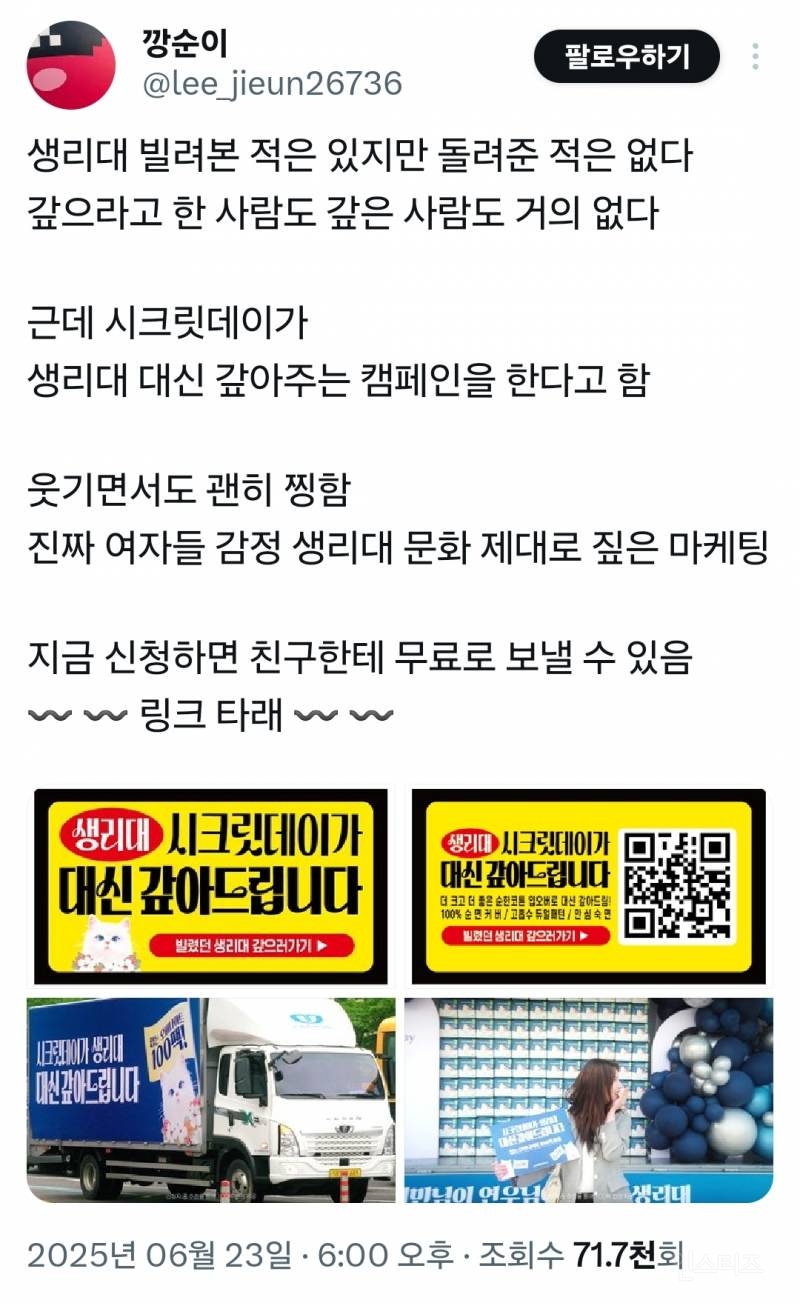This screenshot has height=1303, width=800.
Task: Open the photo of woman by balloons
Action: 588,1099
